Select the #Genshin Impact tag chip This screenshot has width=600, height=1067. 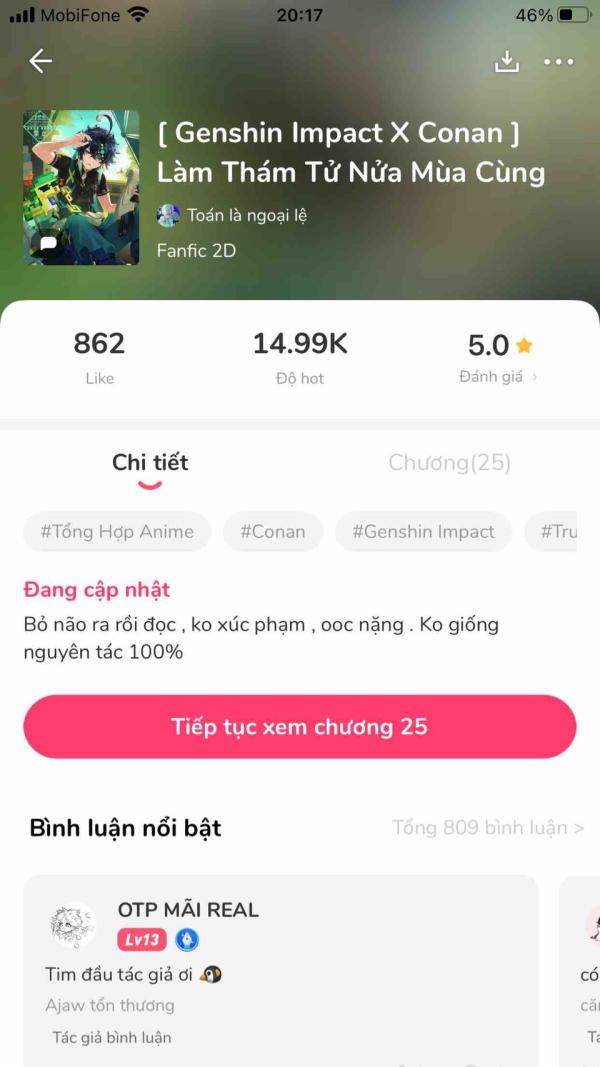pos(423,531)
